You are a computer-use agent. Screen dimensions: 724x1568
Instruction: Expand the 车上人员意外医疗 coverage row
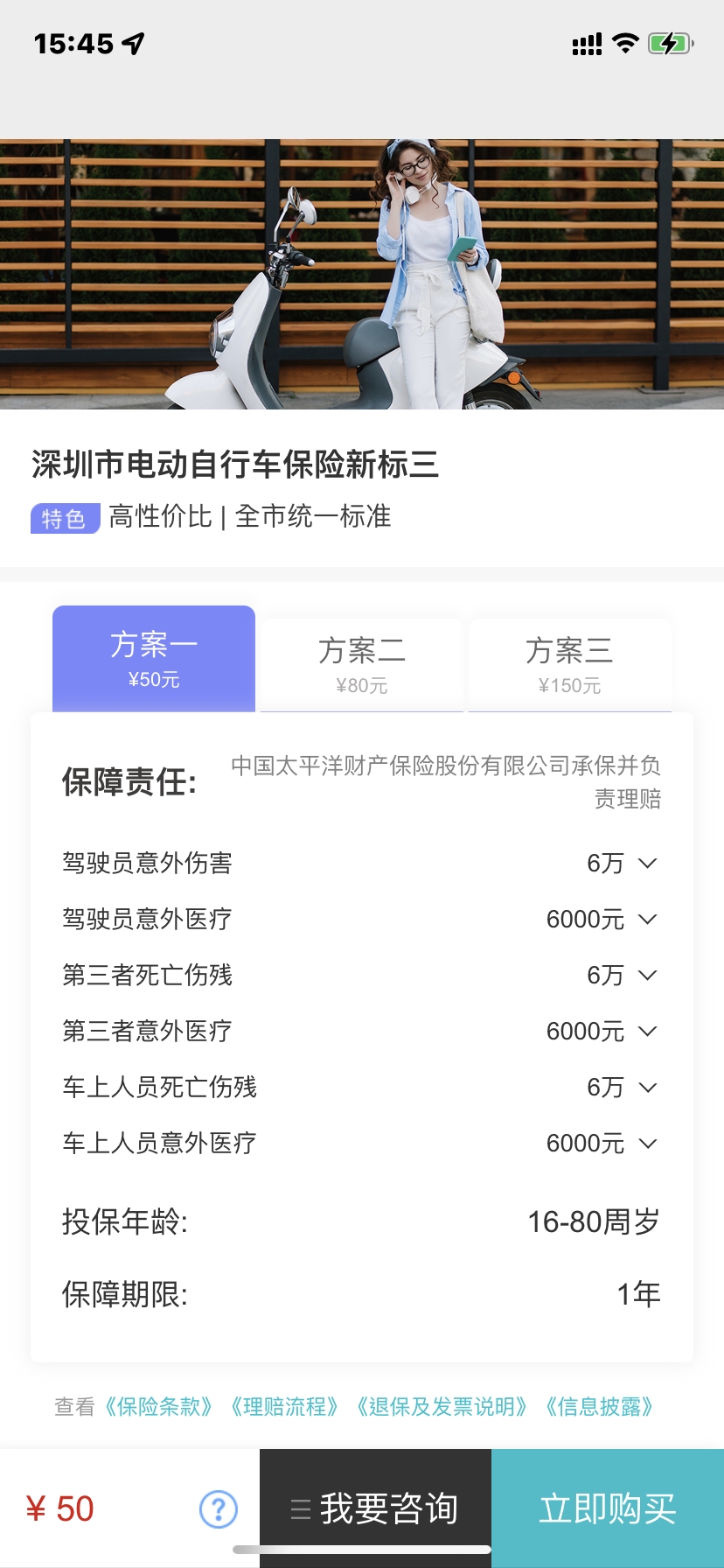tap(361, 1144)
